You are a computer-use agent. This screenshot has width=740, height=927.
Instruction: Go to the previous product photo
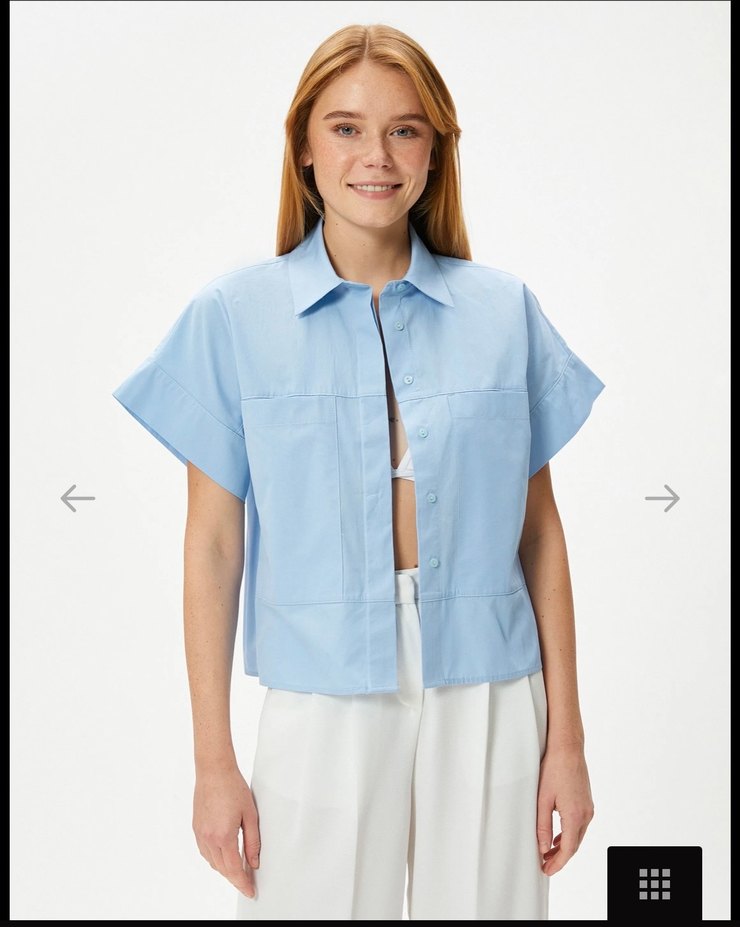pyautogui.click(x=77, y=498)
